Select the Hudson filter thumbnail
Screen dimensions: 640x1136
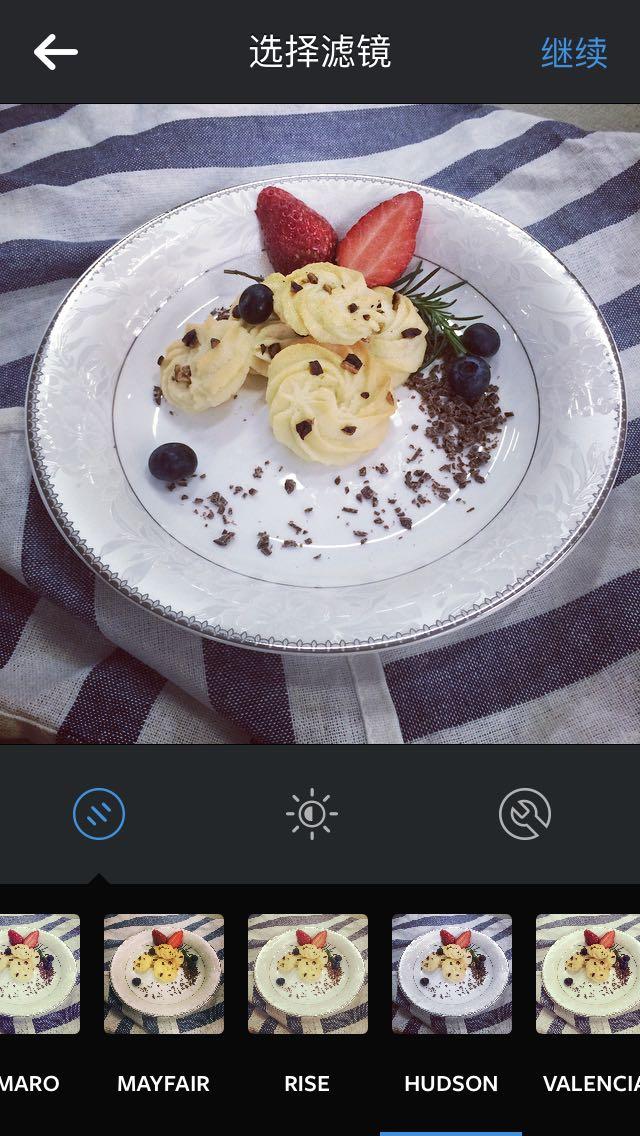[x=452, y=974]
